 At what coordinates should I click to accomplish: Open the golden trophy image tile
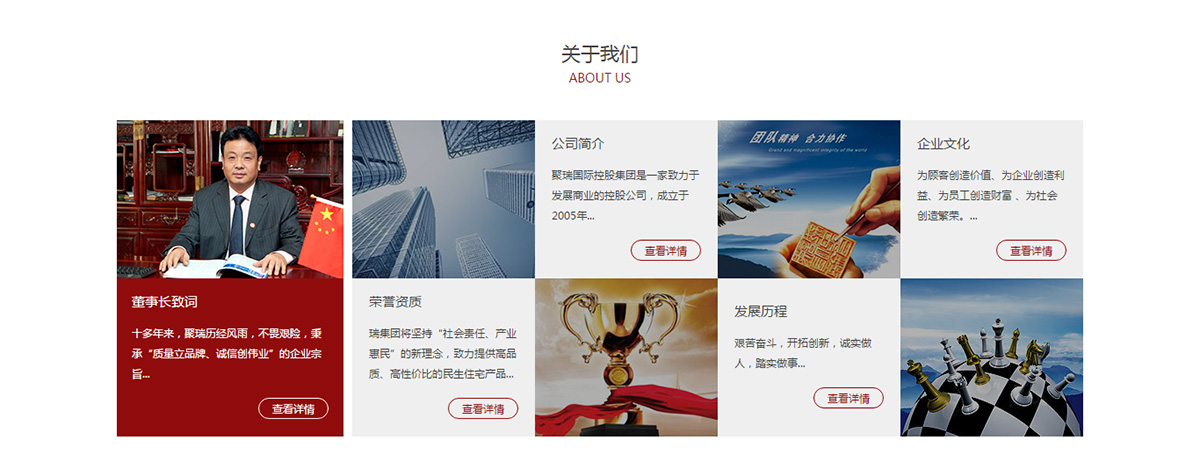(x=626, y=357)
